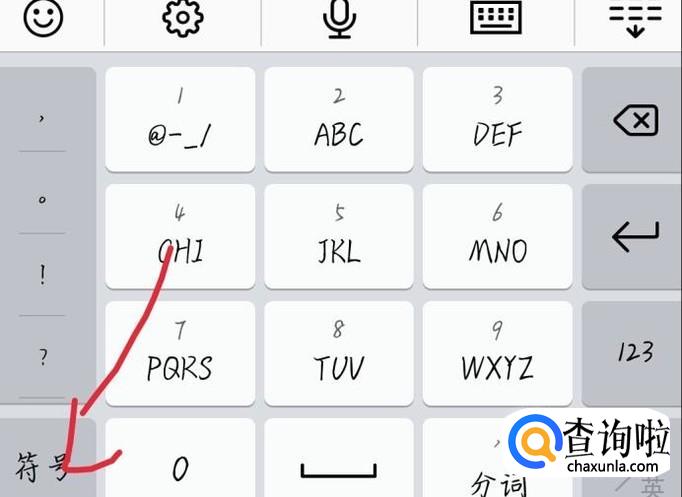Screen dimensions: 682x497
Task: Delete with the backspace key
Action: point(634,121)
